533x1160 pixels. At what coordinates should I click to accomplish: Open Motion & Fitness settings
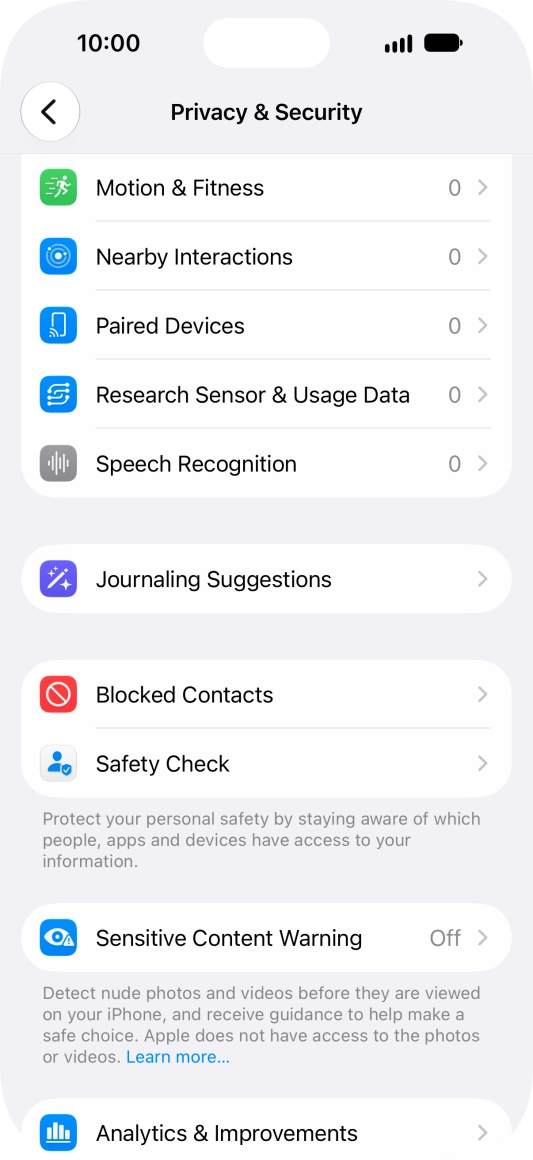(266, 188)
